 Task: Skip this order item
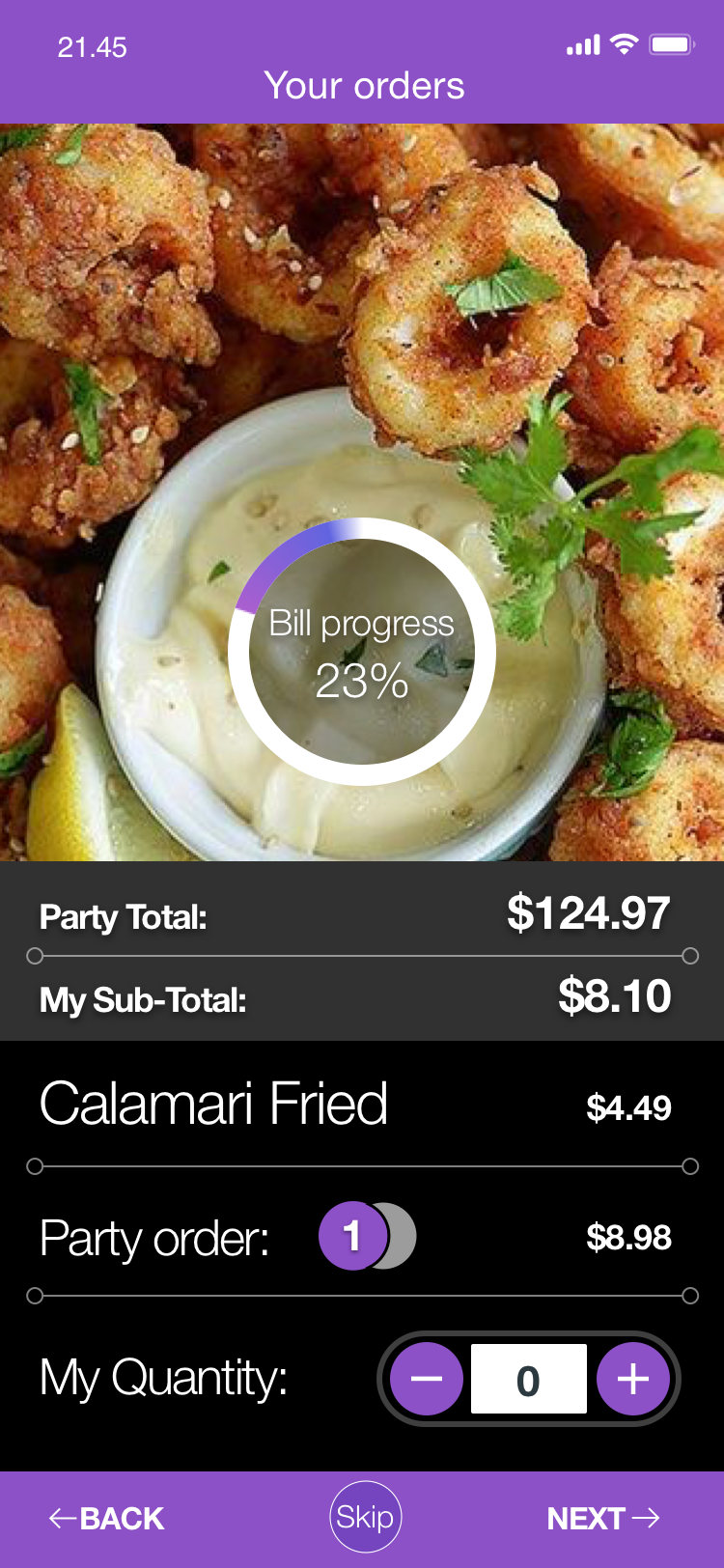point(365,1517)
